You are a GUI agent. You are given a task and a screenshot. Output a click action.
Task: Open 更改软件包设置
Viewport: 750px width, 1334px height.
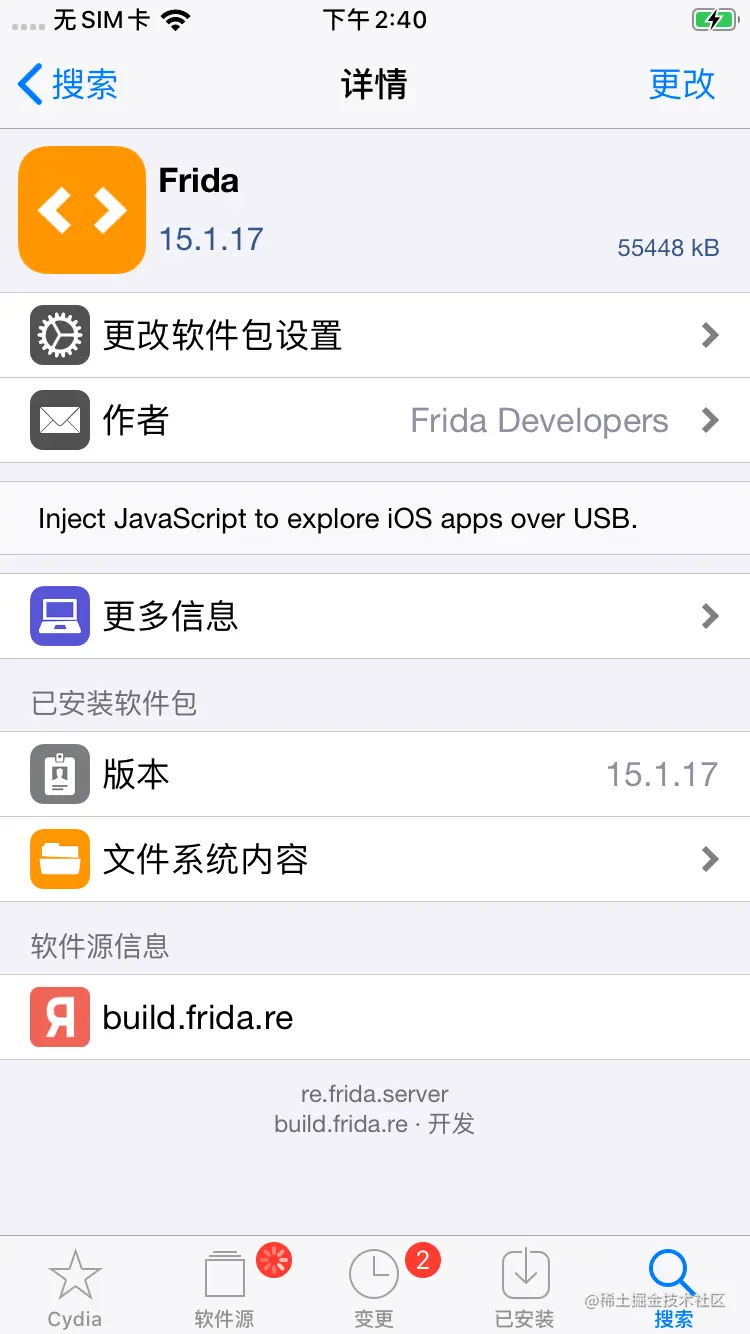(375, 335)
